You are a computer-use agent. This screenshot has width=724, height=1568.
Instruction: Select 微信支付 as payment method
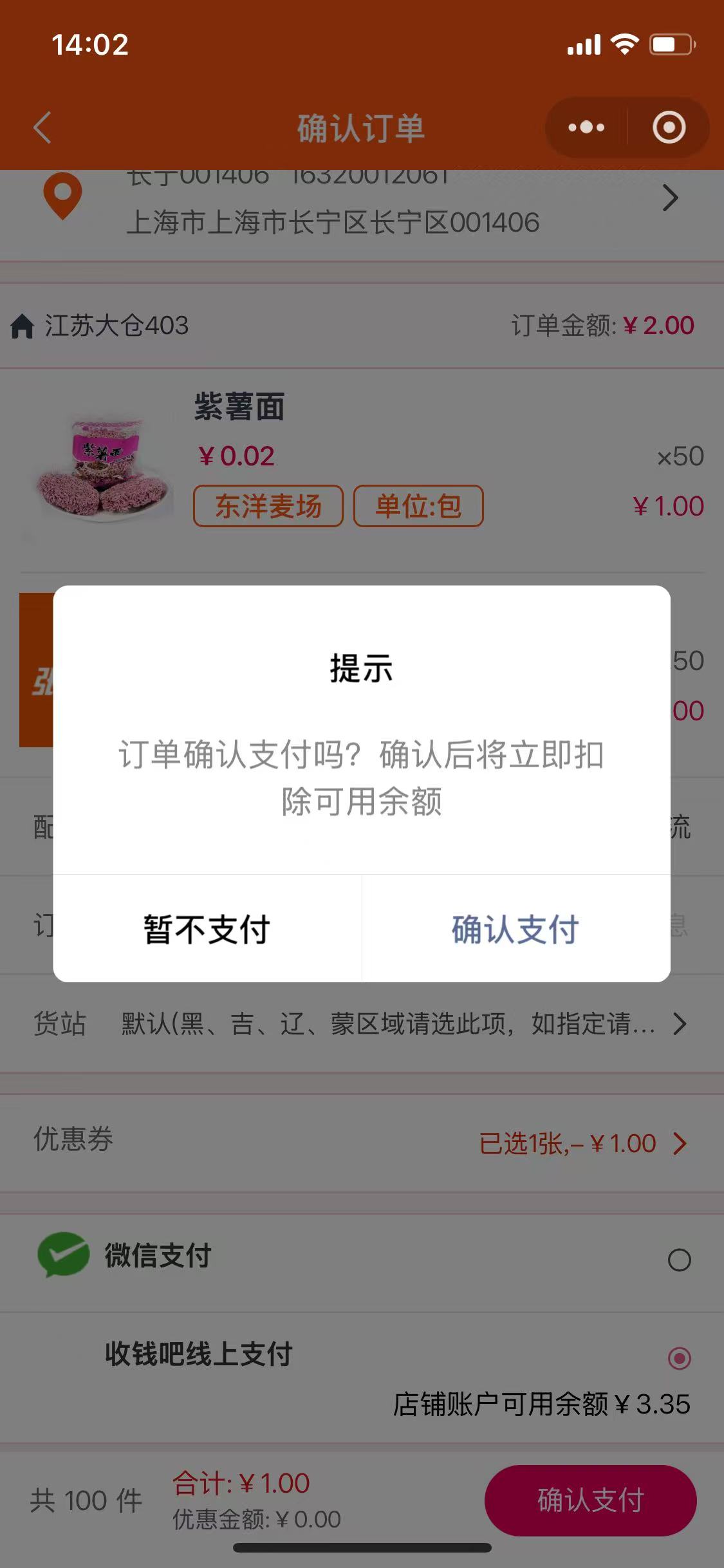tap(679, 1260)
